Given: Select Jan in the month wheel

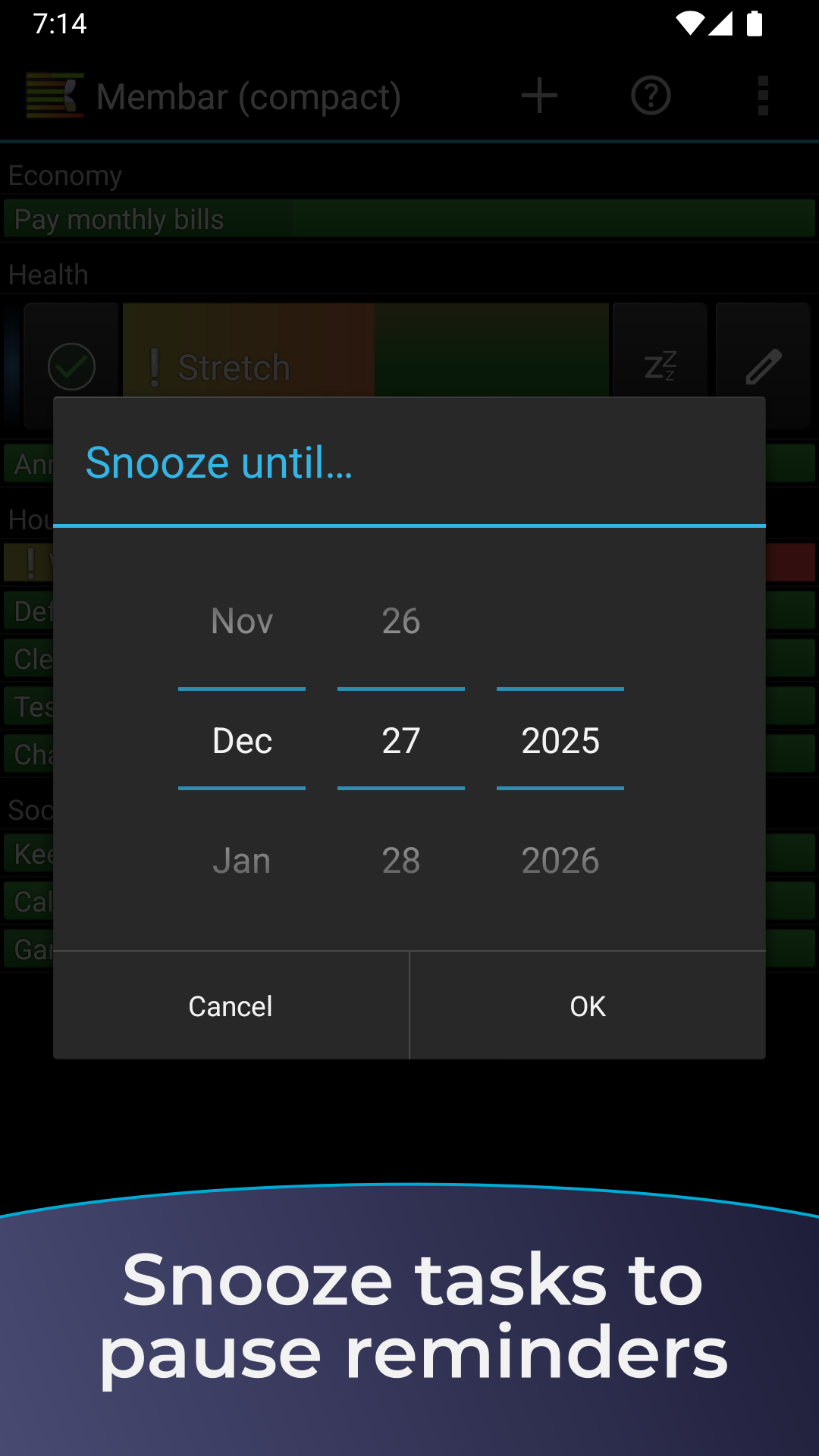Looking at the screenshot, I should (x=241, y=859).
